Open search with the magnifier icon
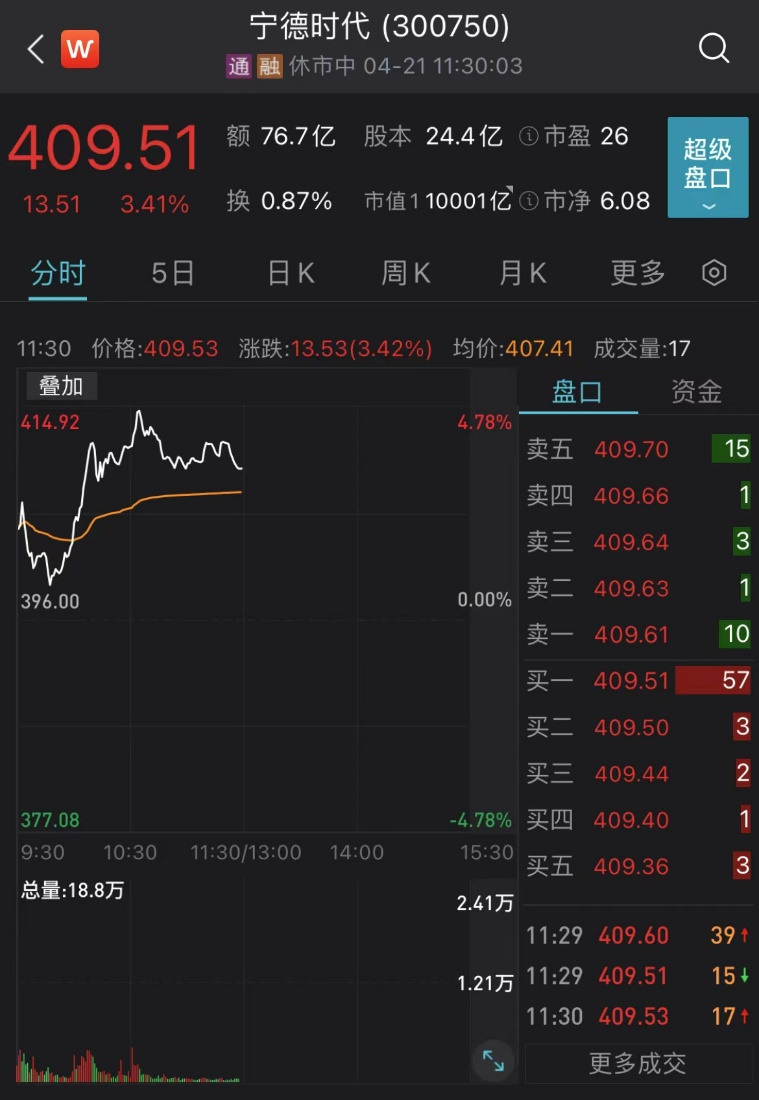 [x=714, y=47]
